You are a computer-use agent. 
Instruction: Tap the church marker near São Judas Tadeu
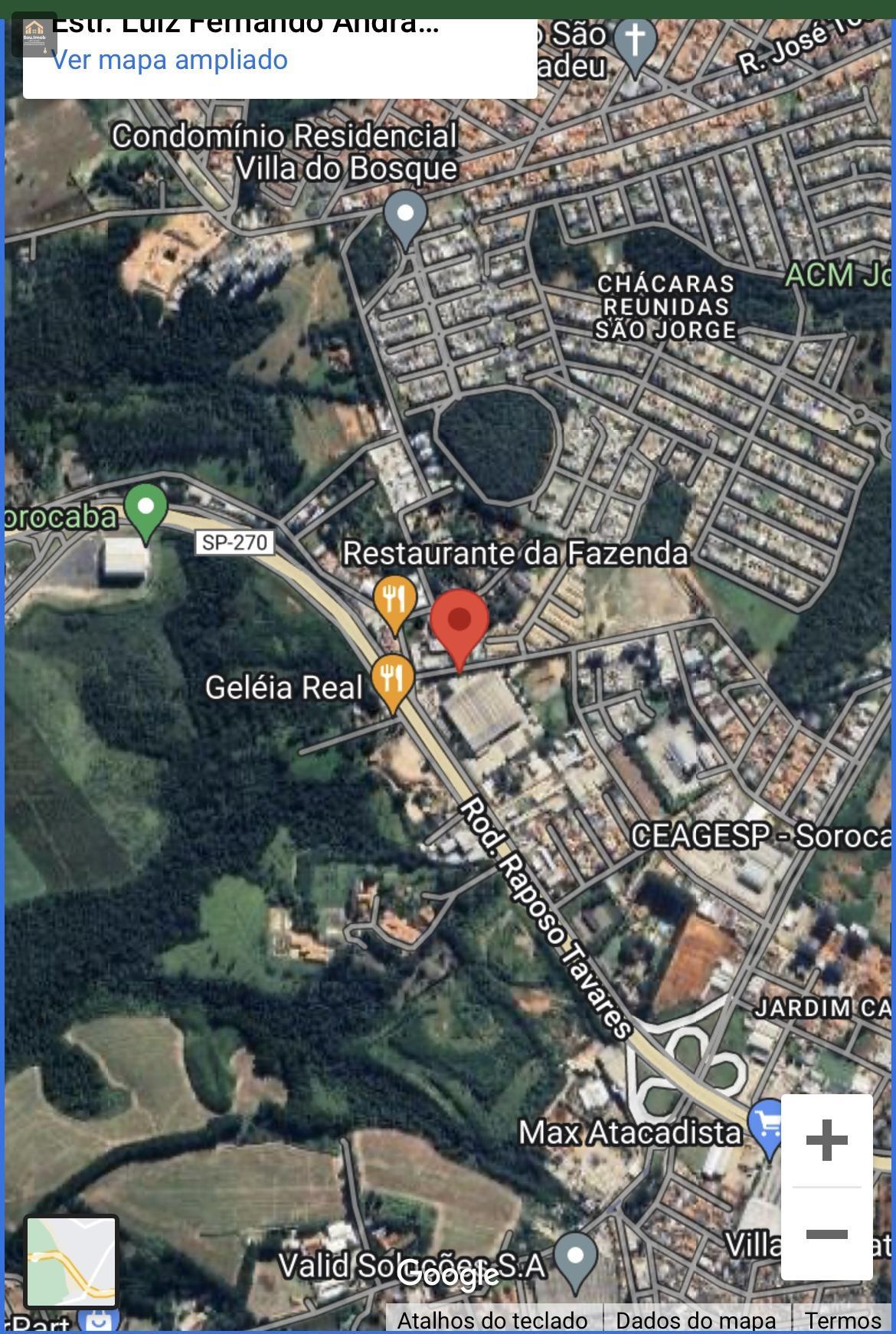point(635,42)
